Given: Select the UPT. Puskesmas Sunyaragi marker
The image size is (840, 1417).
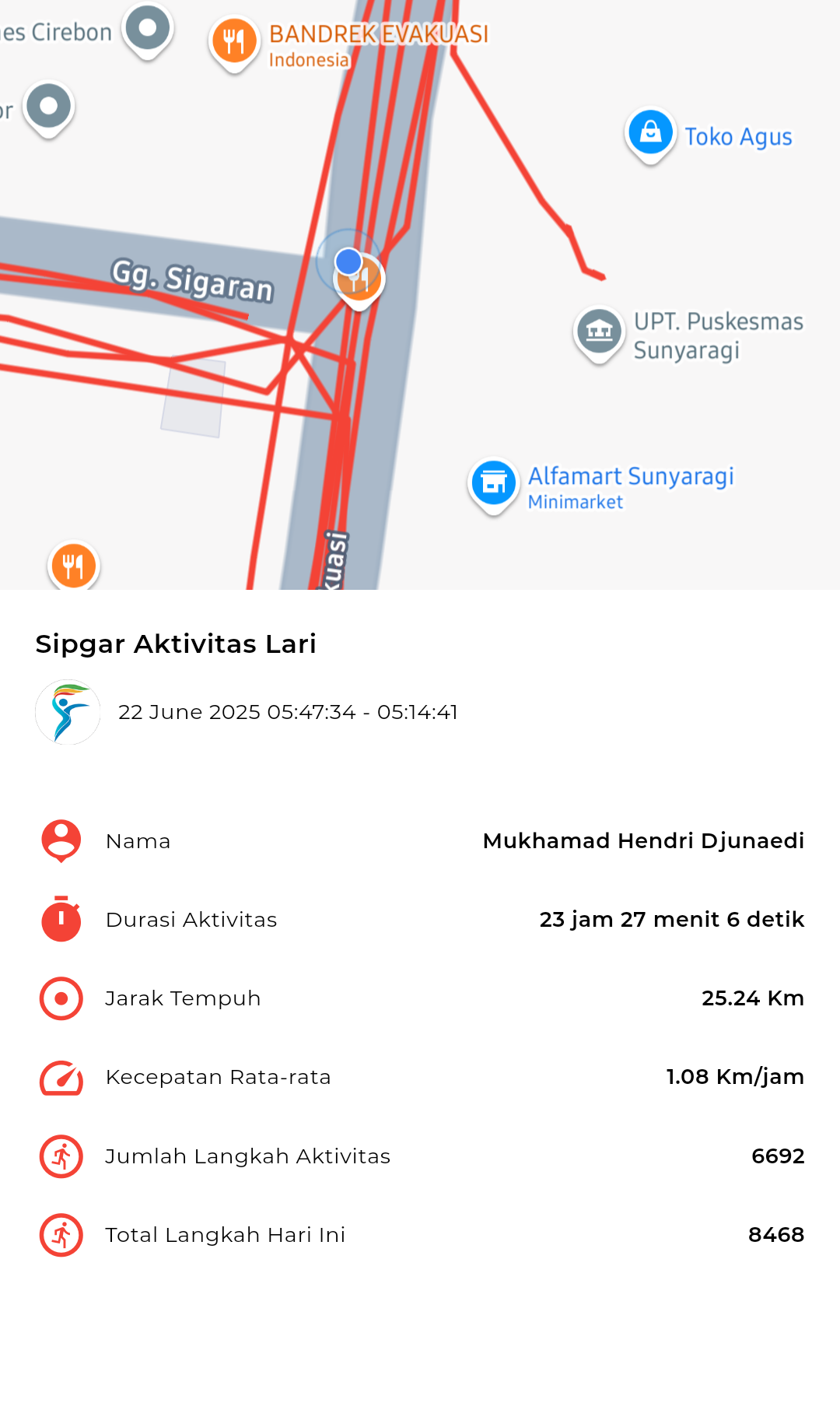Looking at the screenshot, I should click(x=599, y=334).
